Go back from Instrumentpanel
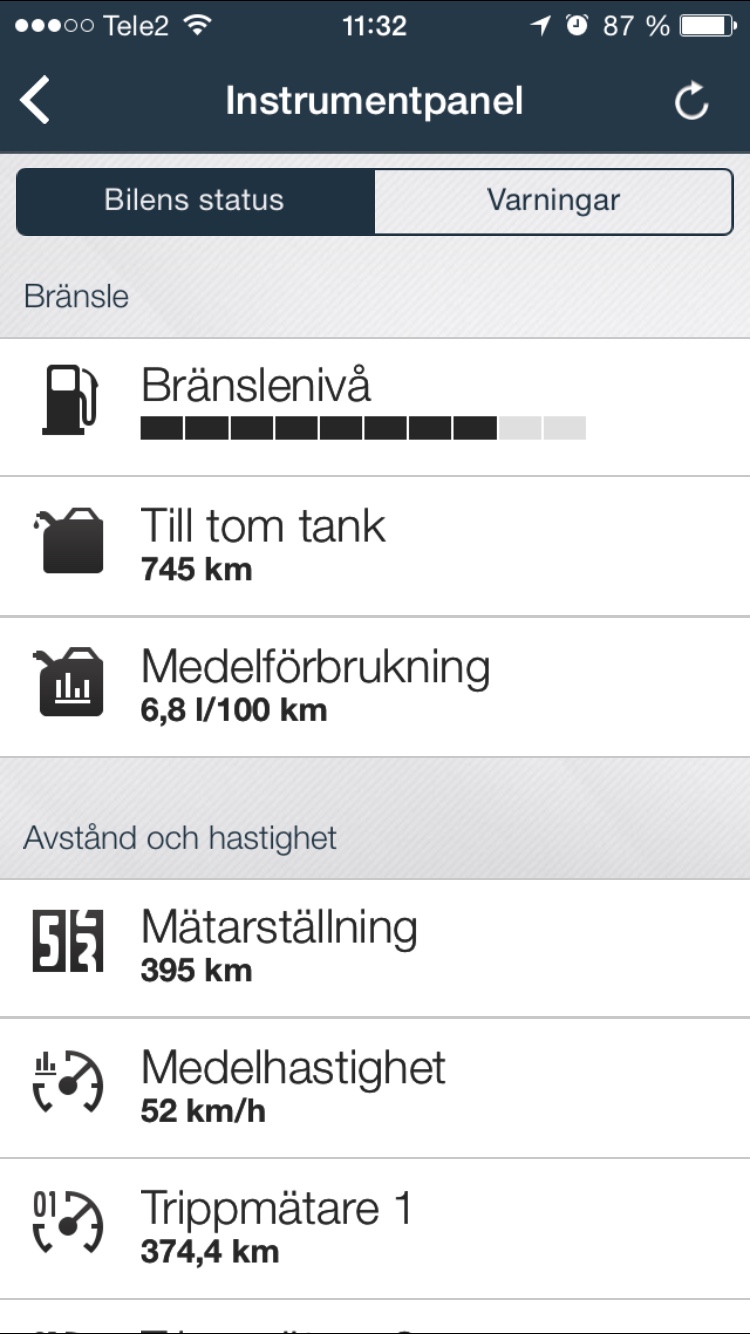This screenshot has width=750, height=1334. coord(35,101)
